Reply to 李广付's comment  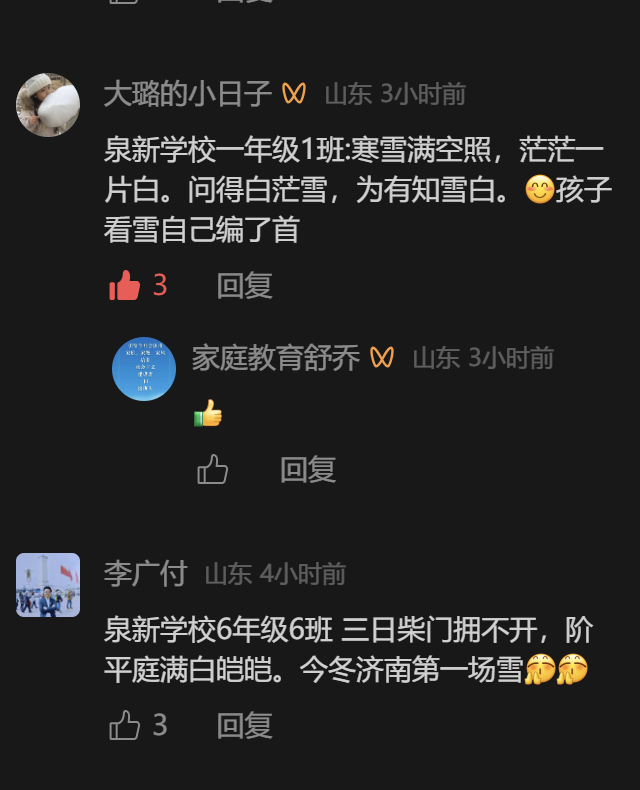point(244,725)
